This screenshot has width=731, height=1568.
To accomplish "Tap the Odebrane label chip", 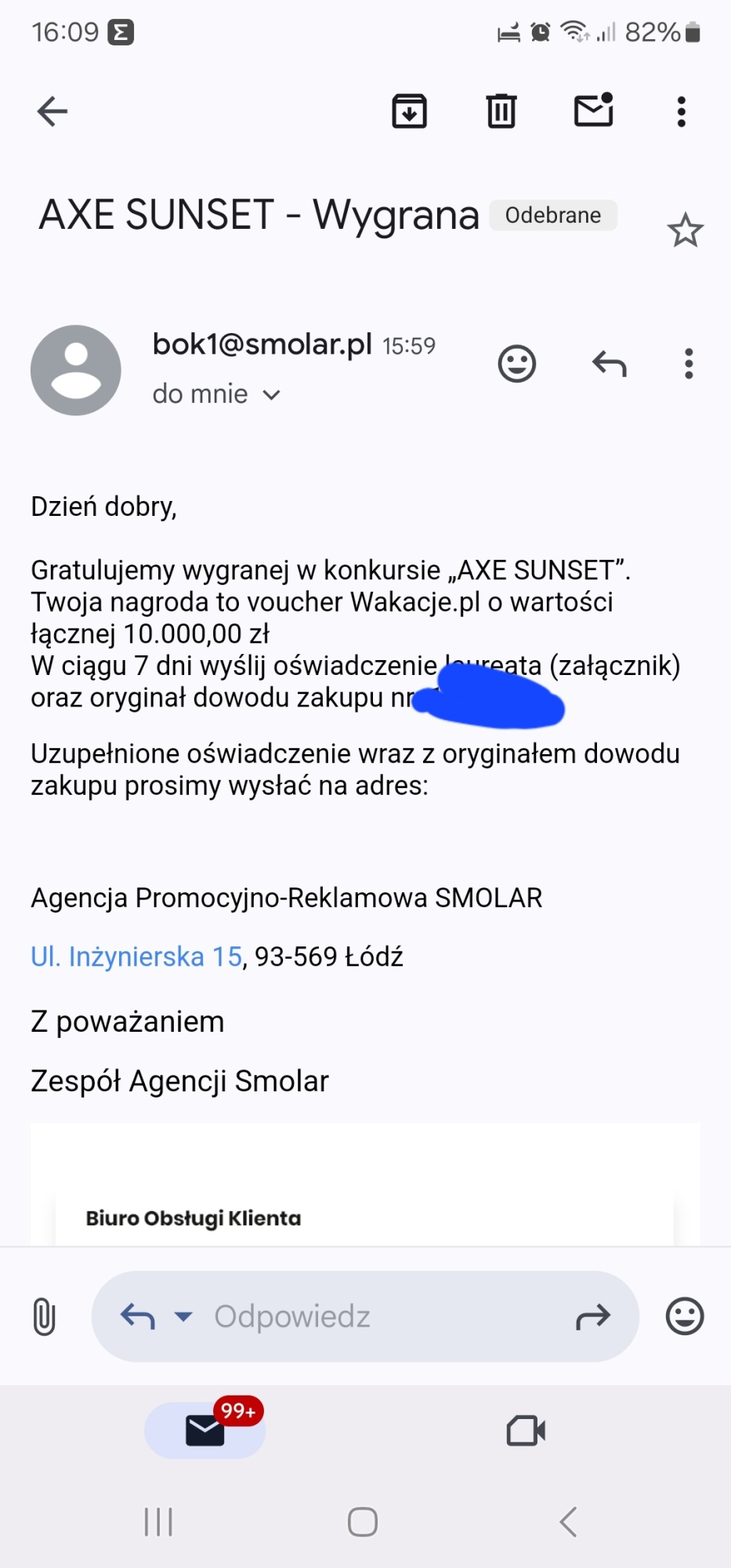I will coord(553,215).
